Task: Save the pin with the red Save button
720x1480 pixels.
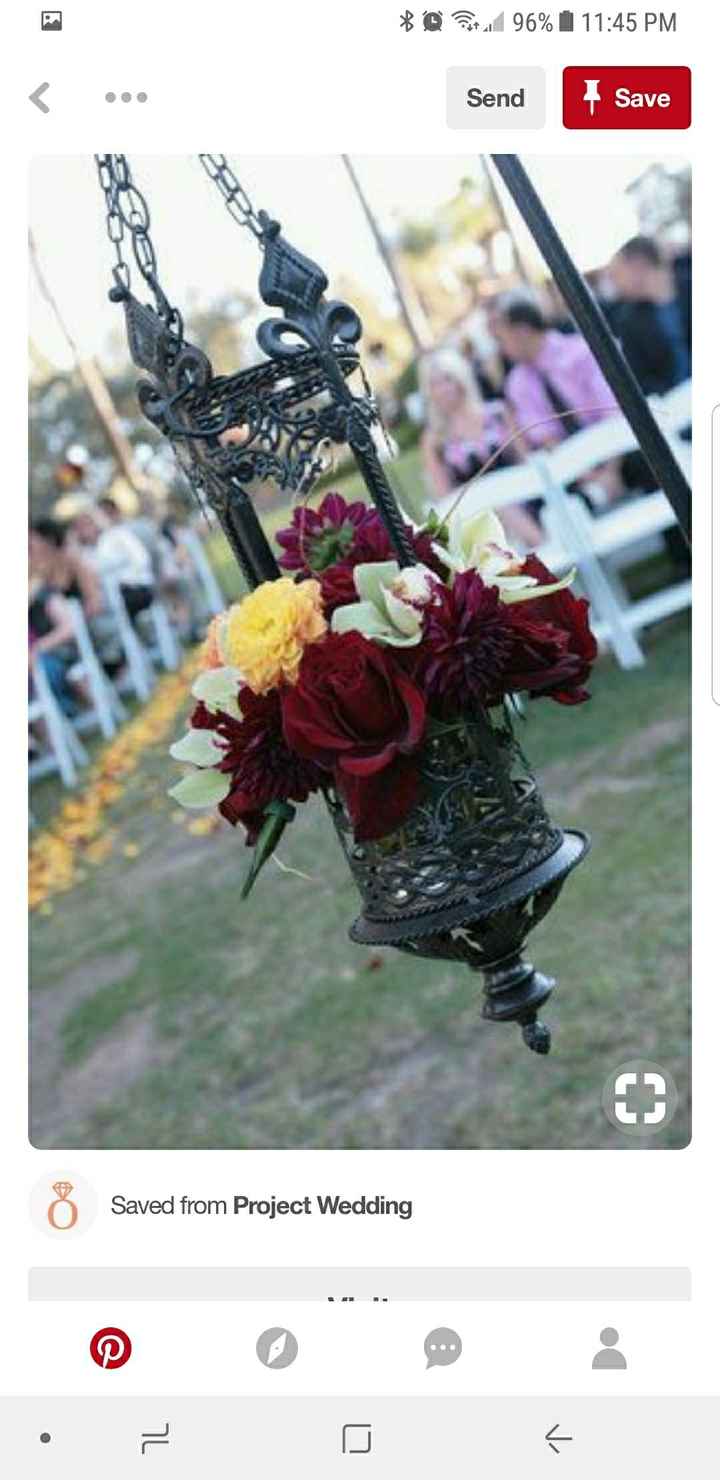Action: tap(627, 97)
